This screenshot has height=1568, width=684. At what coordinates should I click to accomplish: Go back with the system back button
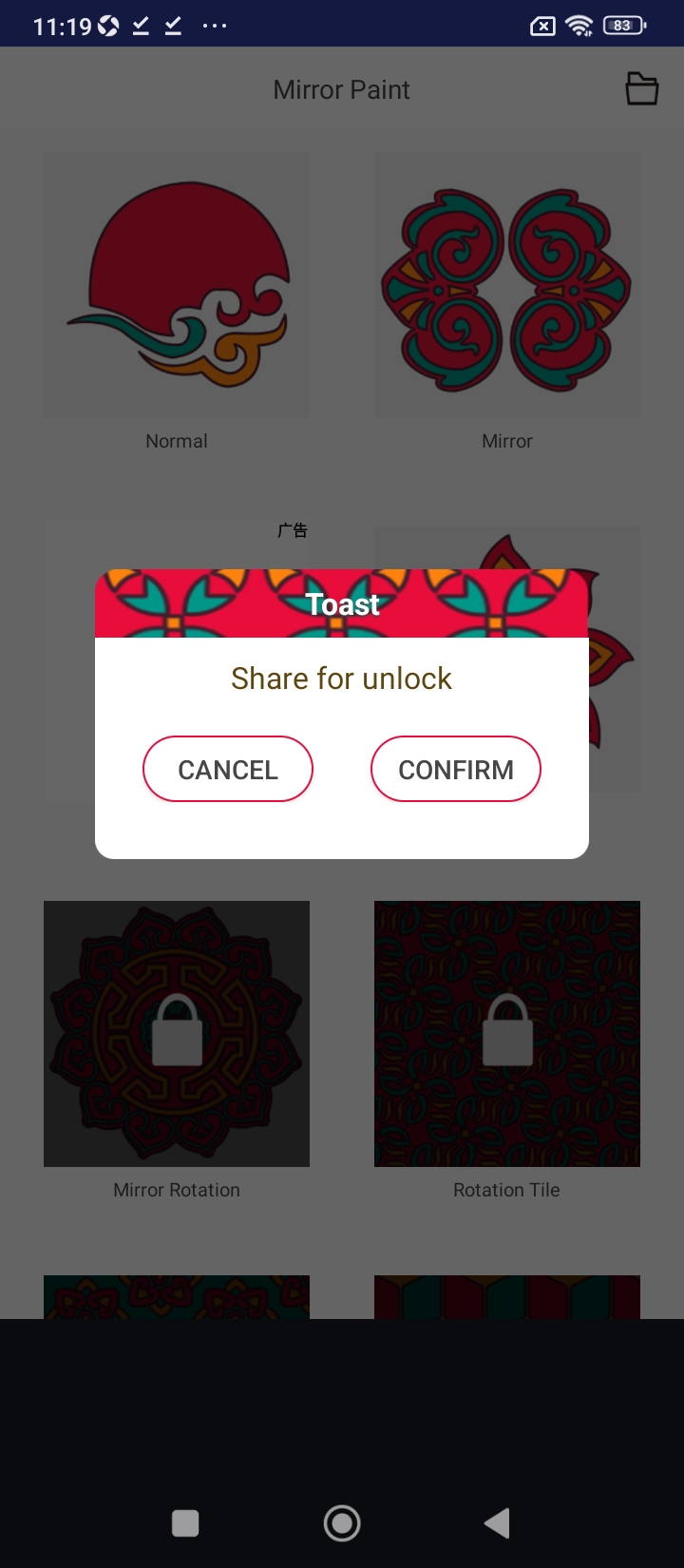497,1523
